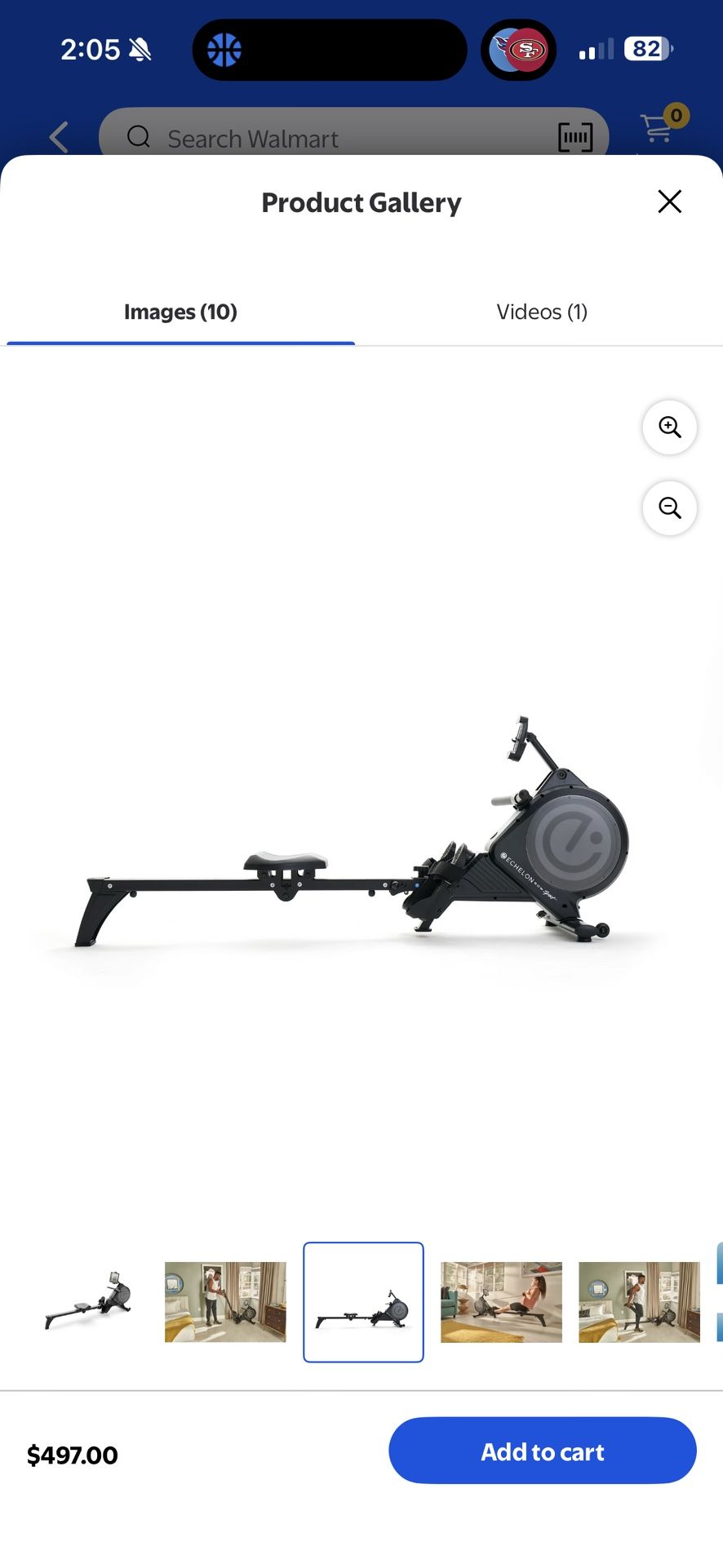
Task: Tap the Search Walmart input field
Action: 326,138
